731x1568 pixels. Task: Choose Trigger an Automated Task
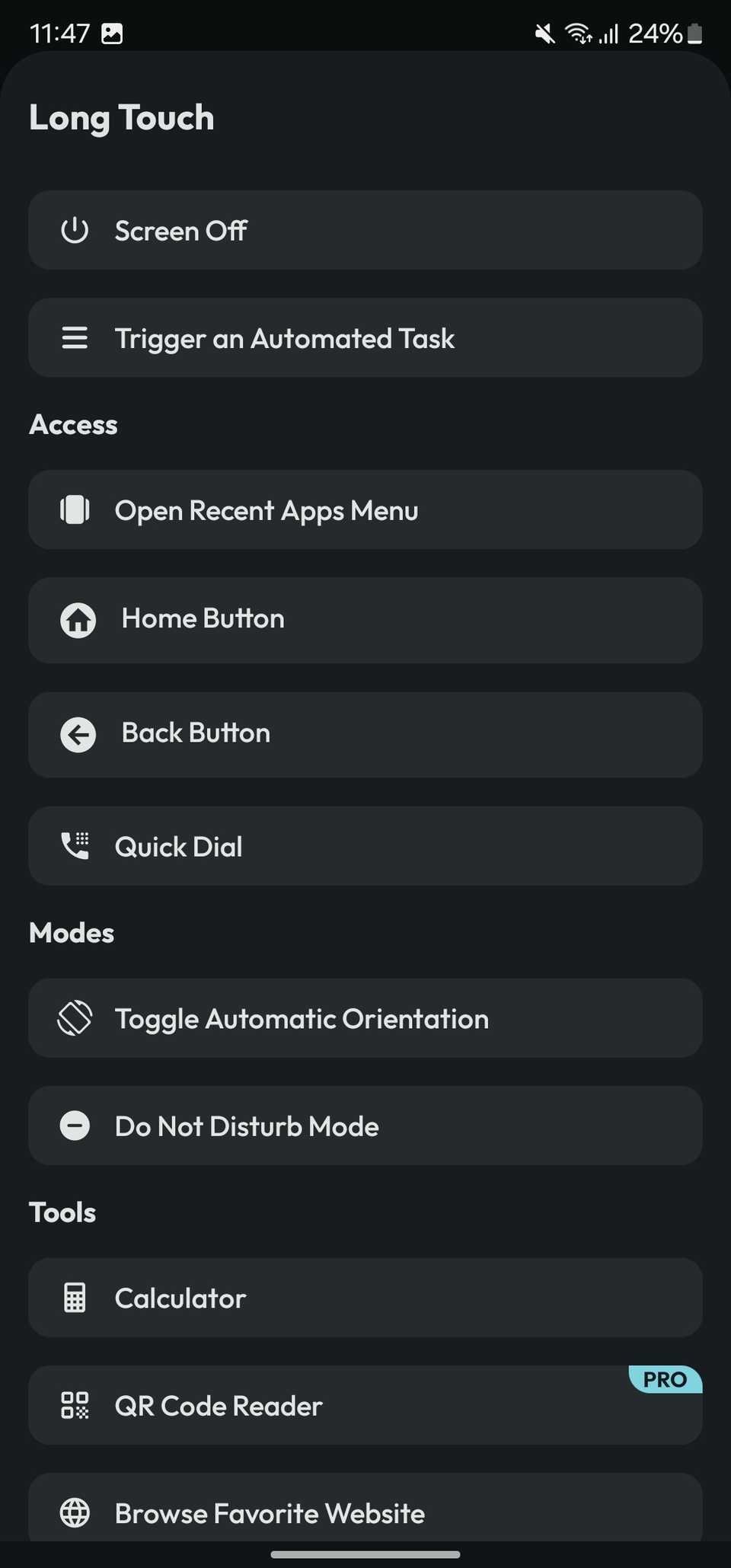pos(365,338)
